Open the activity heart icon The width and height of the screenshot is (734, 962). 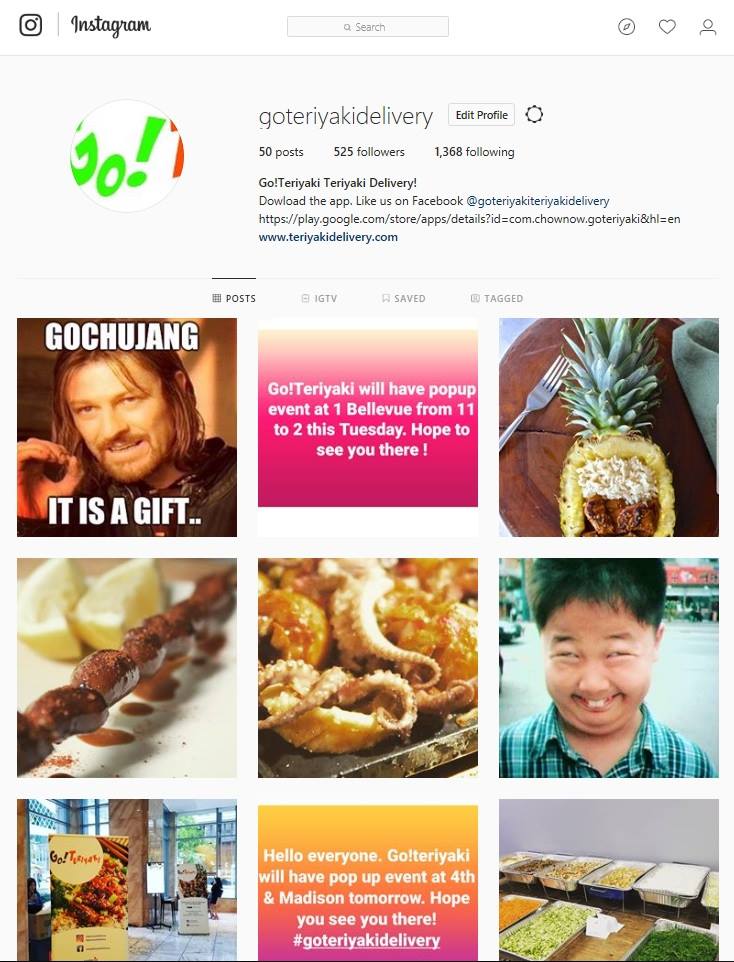point(667,27)
